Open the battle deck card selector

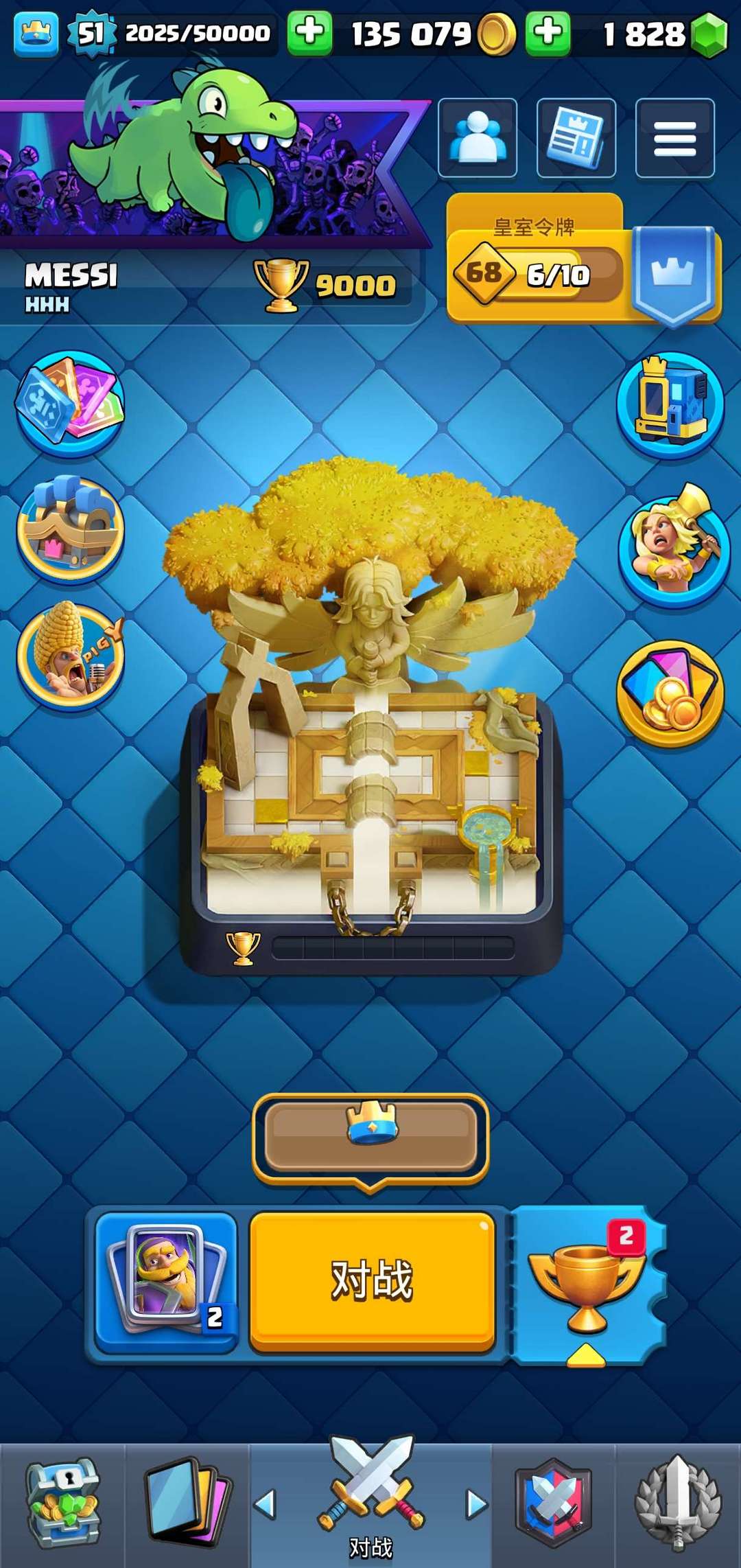click(x=167, y=1281)
